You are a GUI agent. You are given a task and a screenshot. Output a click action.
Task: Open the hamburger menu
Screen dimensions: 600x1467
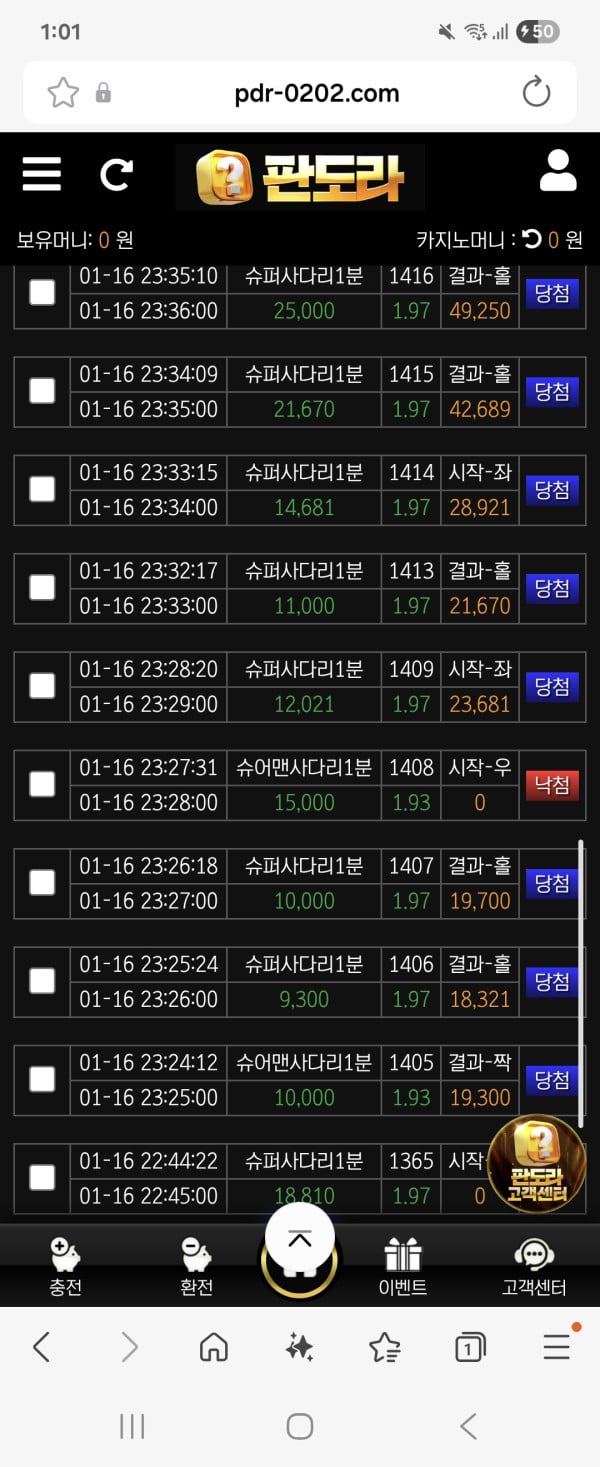(42, 174)
